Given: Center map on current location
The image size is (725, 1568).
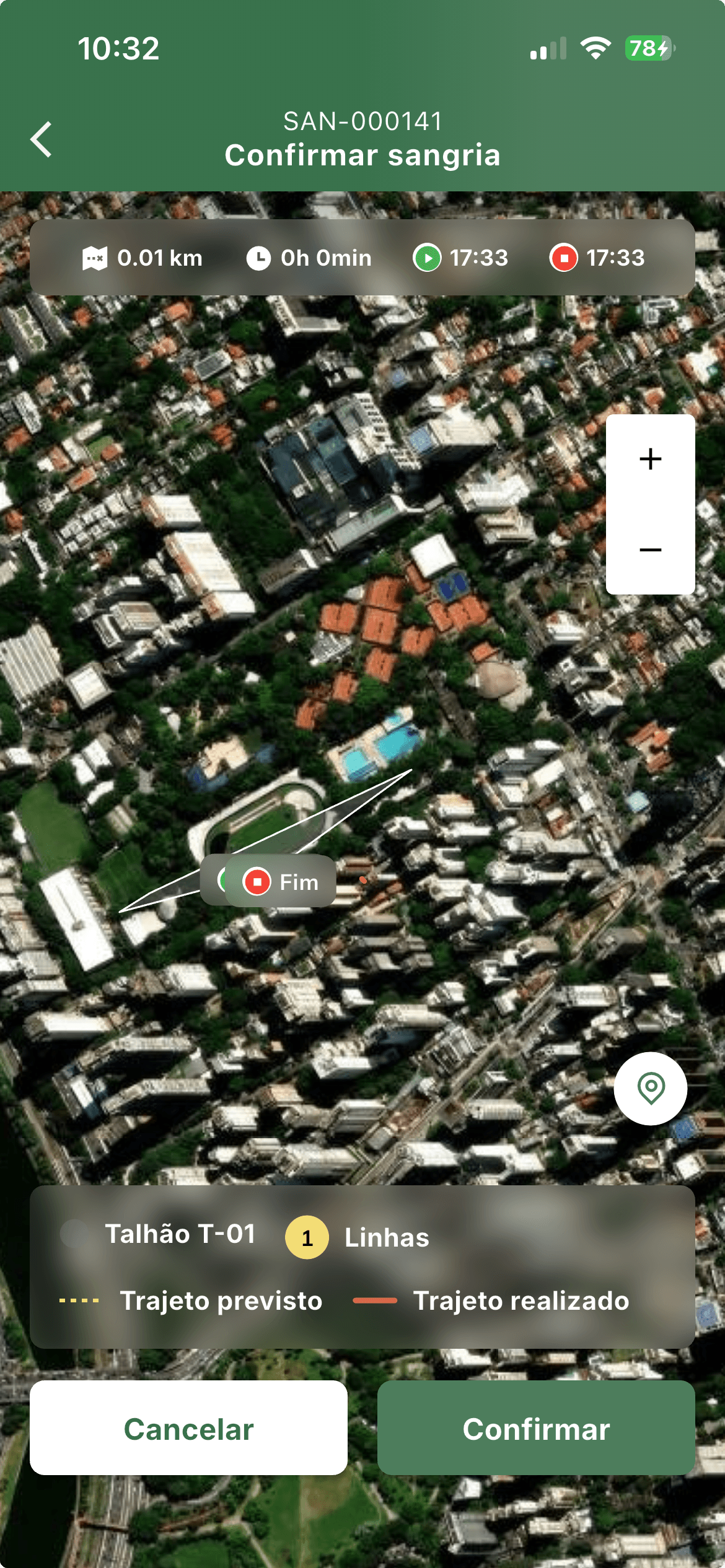Looking at the screenshot, I should (x=650, y=1088).
